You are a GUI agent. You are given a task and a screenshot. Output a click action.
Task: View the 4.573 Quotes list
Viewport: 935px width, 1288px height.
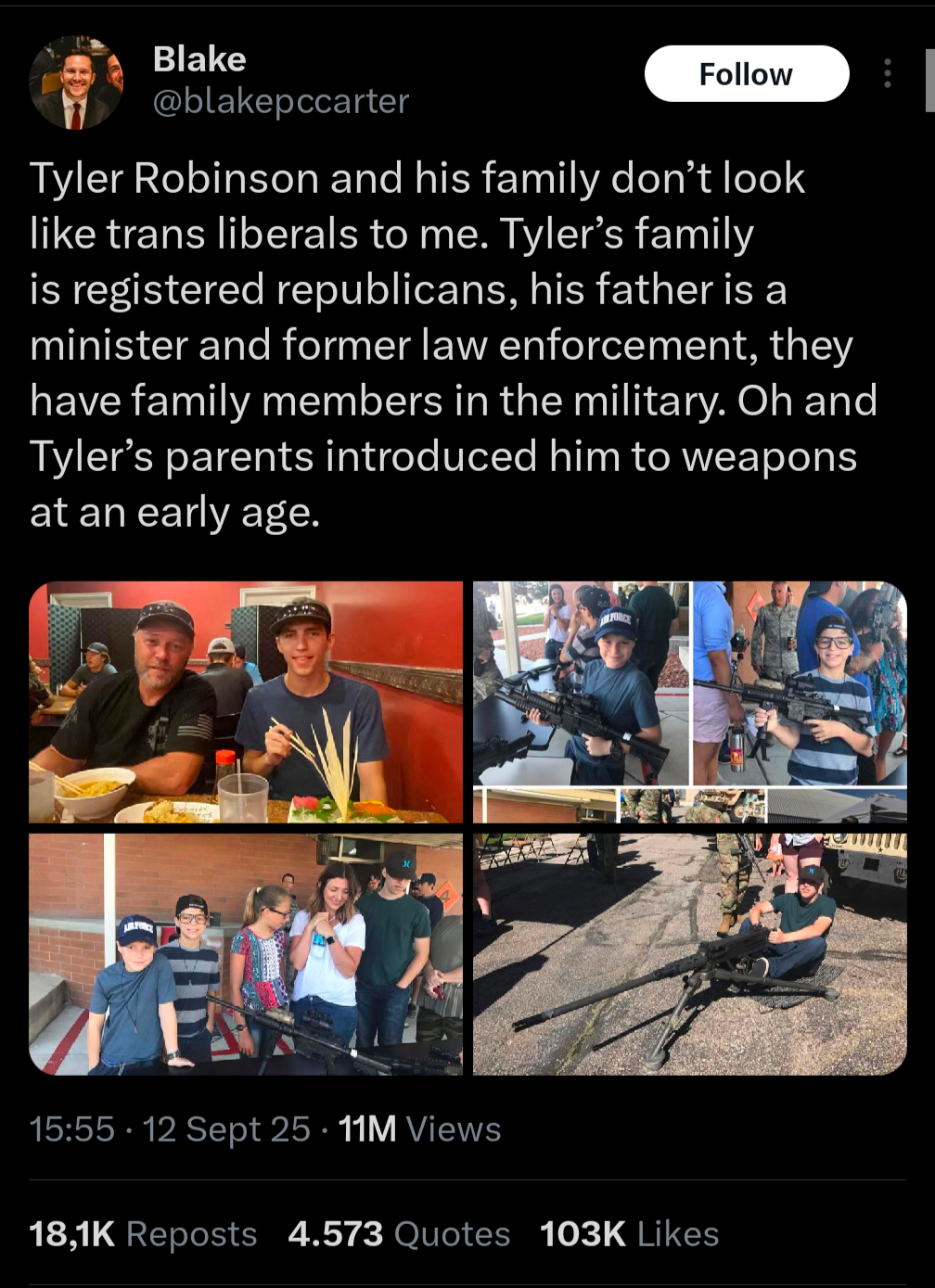coord(399,1234)
